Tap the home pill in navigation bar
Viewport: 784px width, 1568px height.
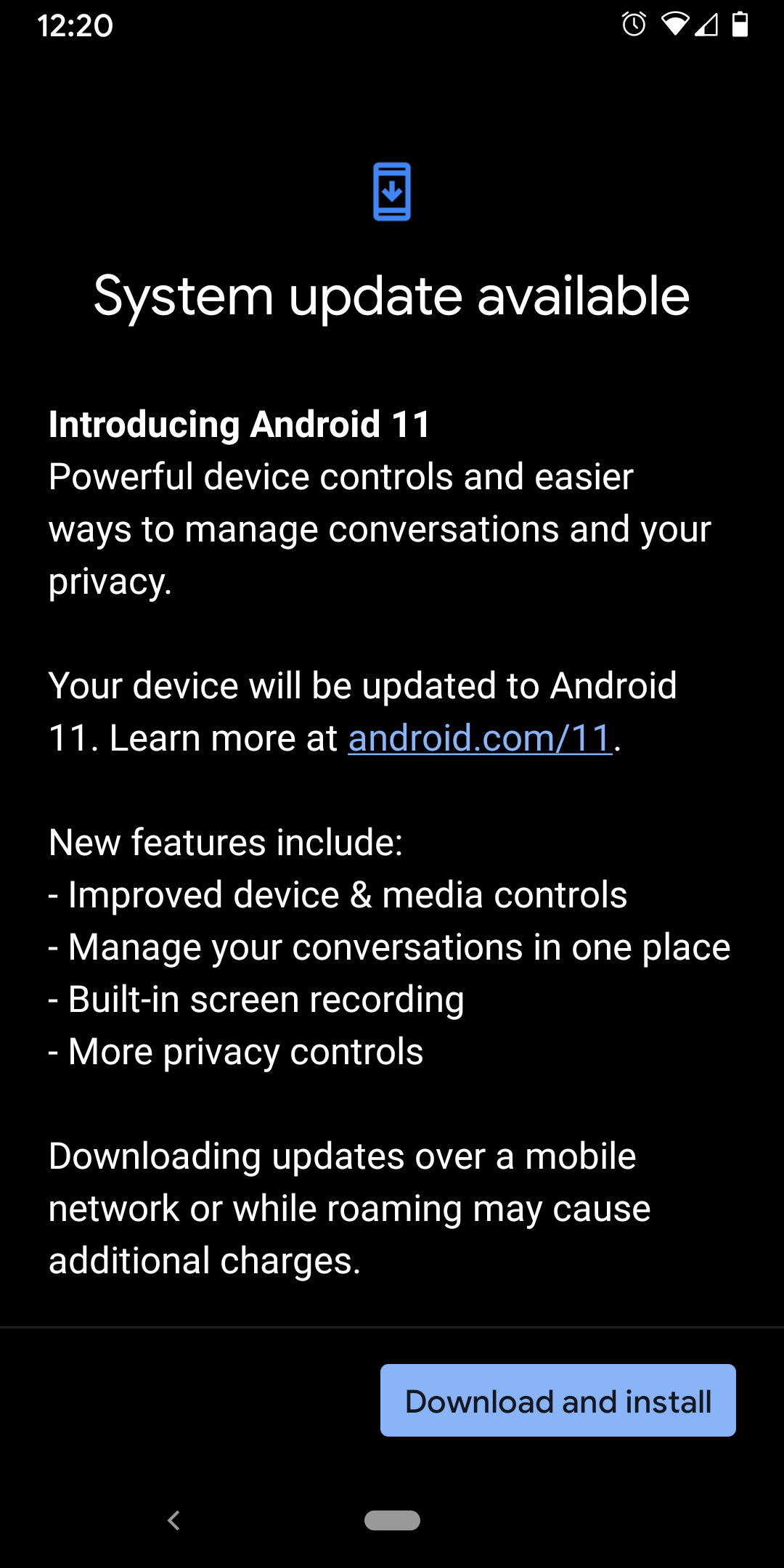392,1520
